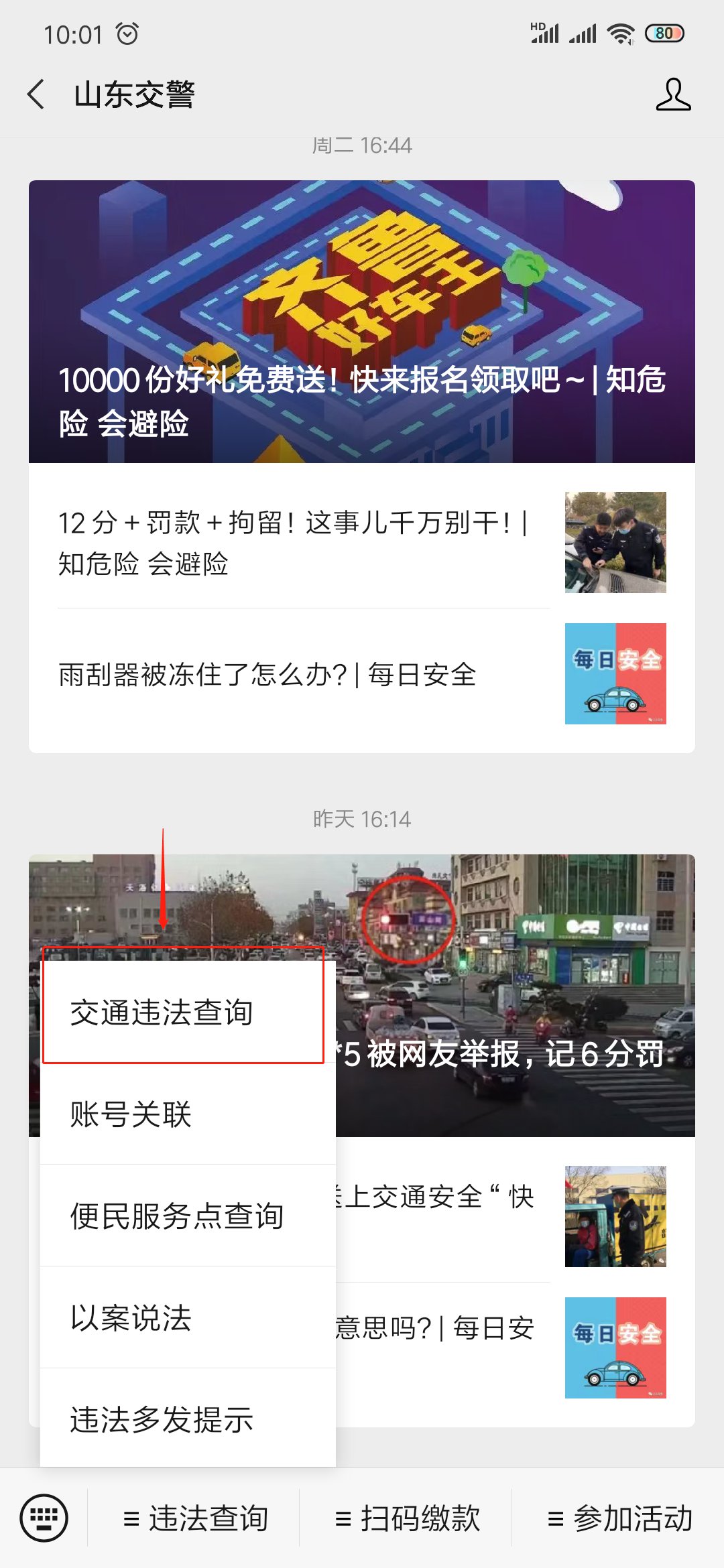Screen dimensions: 724x1568
Task: Open the 10000份好礼免费送 article
Action: point(362,322)
